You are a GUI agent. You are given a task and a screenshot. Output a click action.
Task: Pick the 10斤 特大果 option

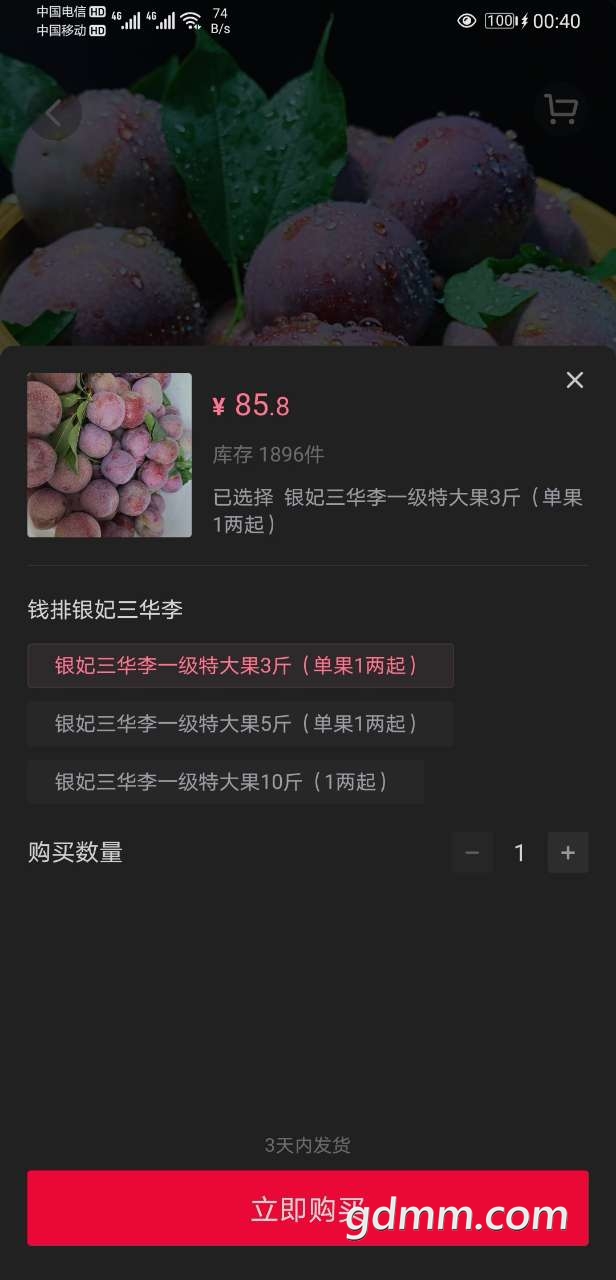(225, 782)
